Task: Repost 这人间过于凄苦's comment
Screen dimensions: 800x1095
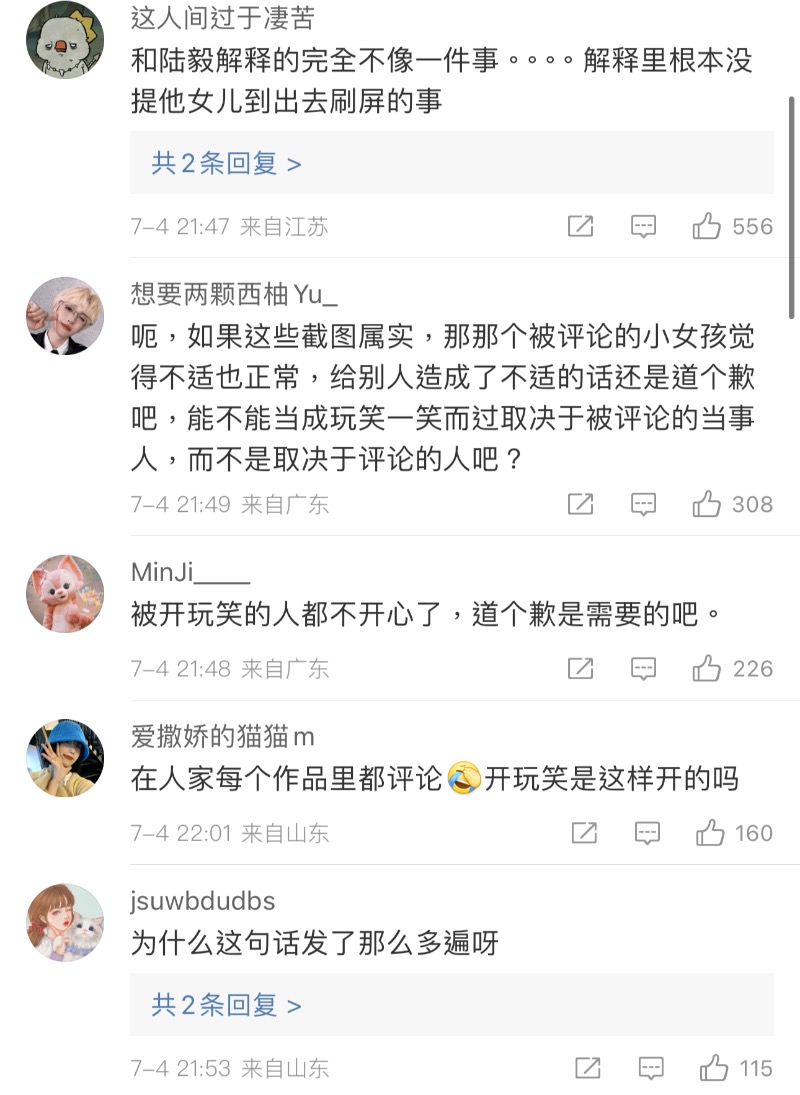Action: click(x=580, y=227)
